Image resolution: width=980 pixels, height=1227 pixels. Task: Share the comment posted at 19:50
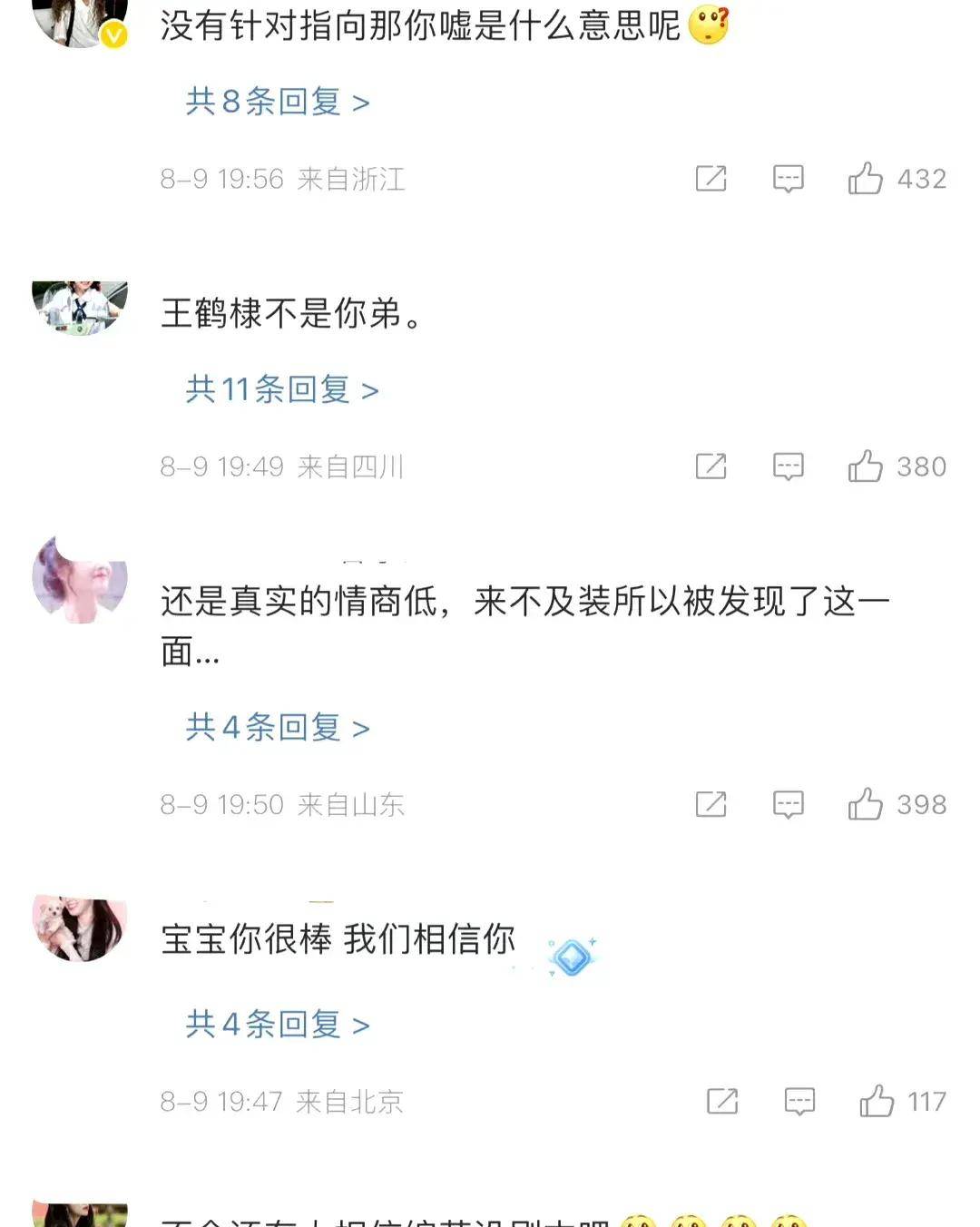tap(710, 804)
